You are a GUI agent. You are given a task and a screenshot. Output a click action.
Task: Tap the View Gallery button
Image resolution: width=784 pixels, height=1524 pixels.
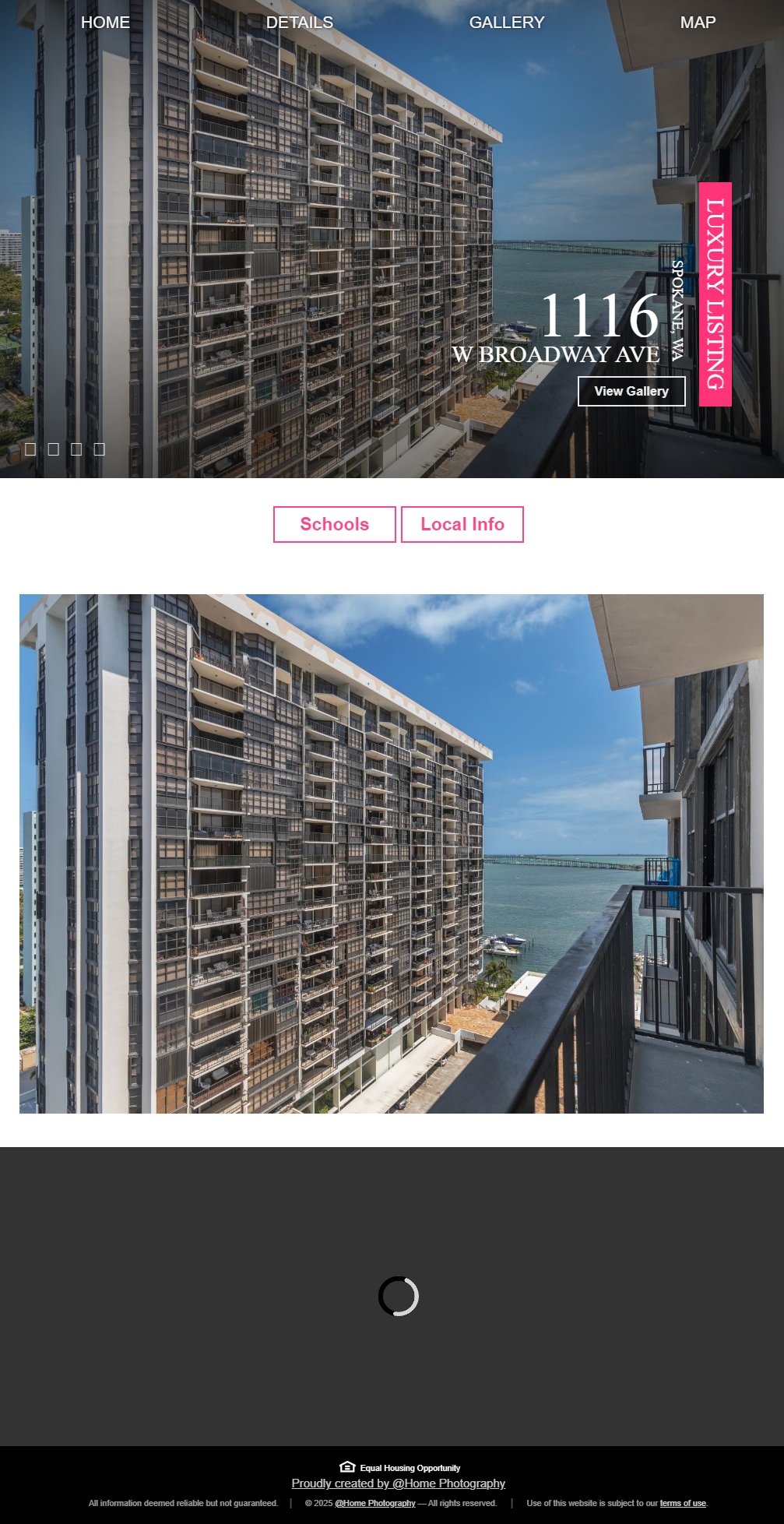(631, 391)
